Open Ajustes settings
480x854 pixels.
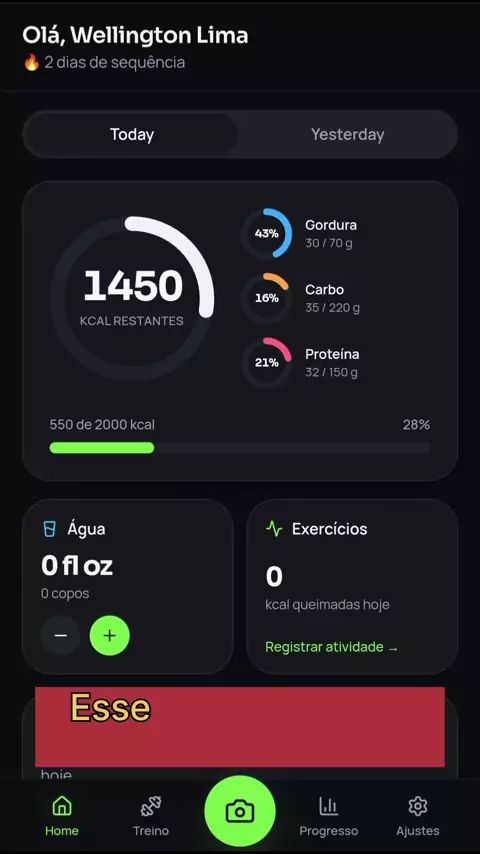click(418, 815)
